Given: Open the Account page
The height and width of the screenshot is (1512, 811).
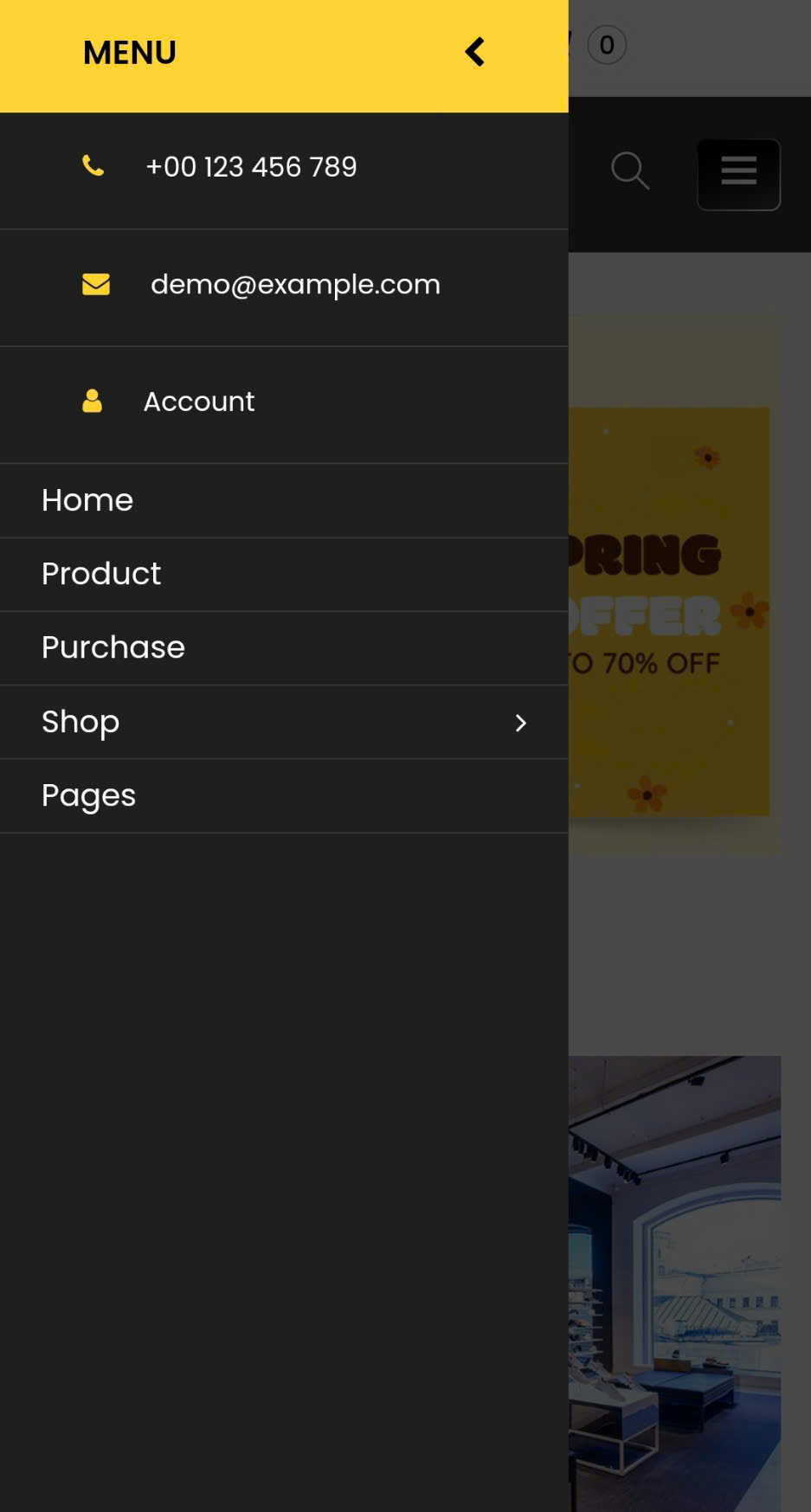Looking at the screenshot, I should (198, 402).
